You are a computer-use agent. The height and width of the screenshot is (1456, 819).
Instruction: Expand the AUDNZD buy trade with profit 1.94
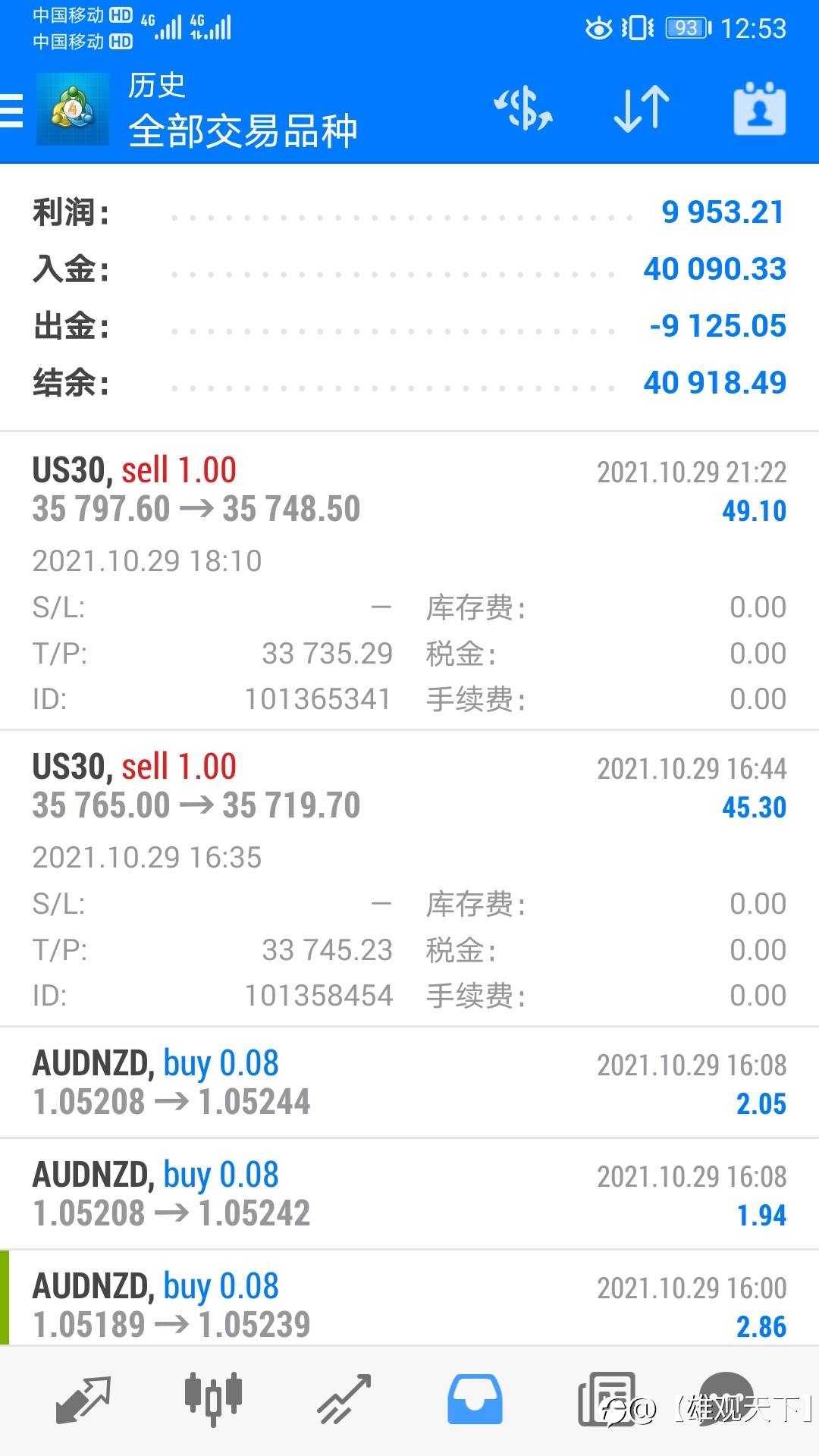(409, 1194)
